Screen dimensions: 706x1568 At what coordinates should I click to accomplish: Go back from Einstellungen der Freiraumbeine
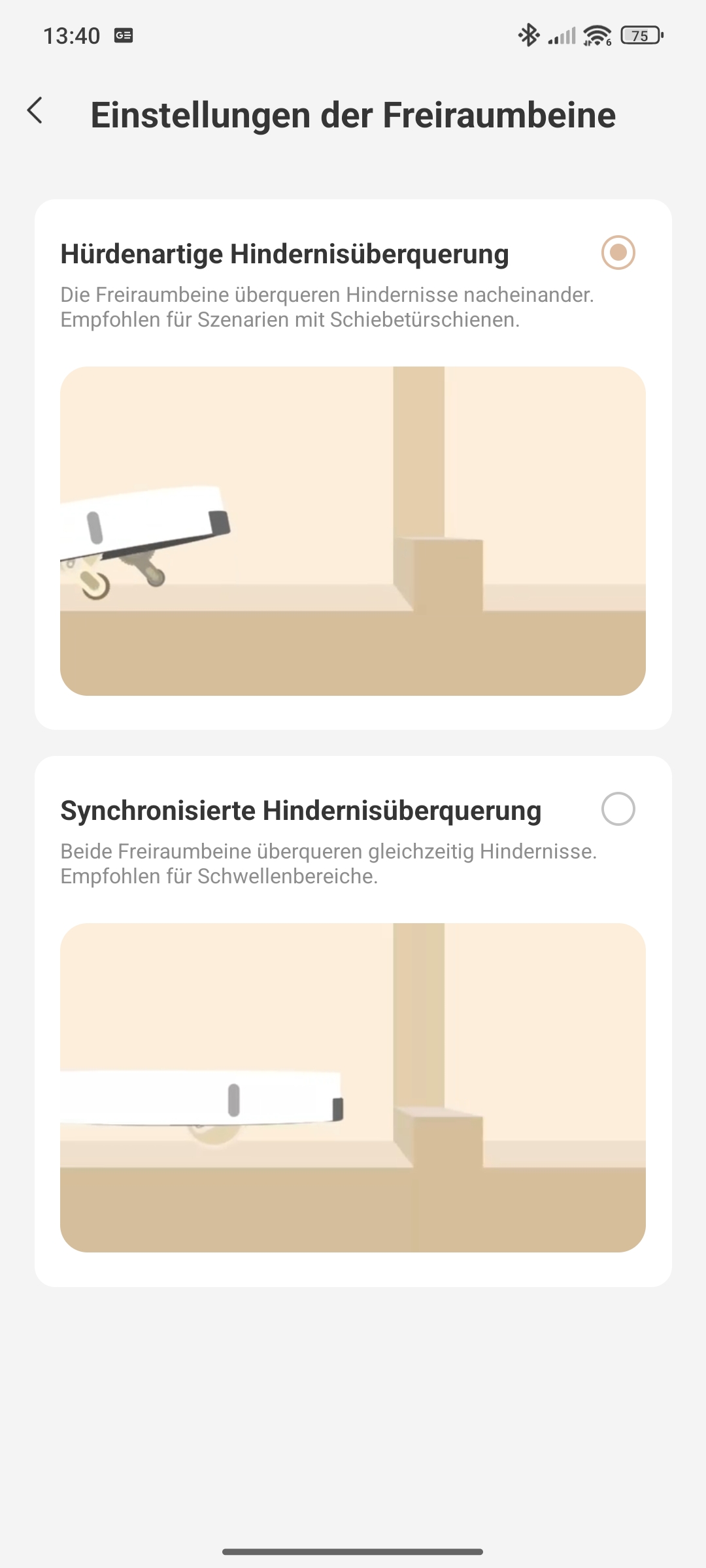point(35,111)
